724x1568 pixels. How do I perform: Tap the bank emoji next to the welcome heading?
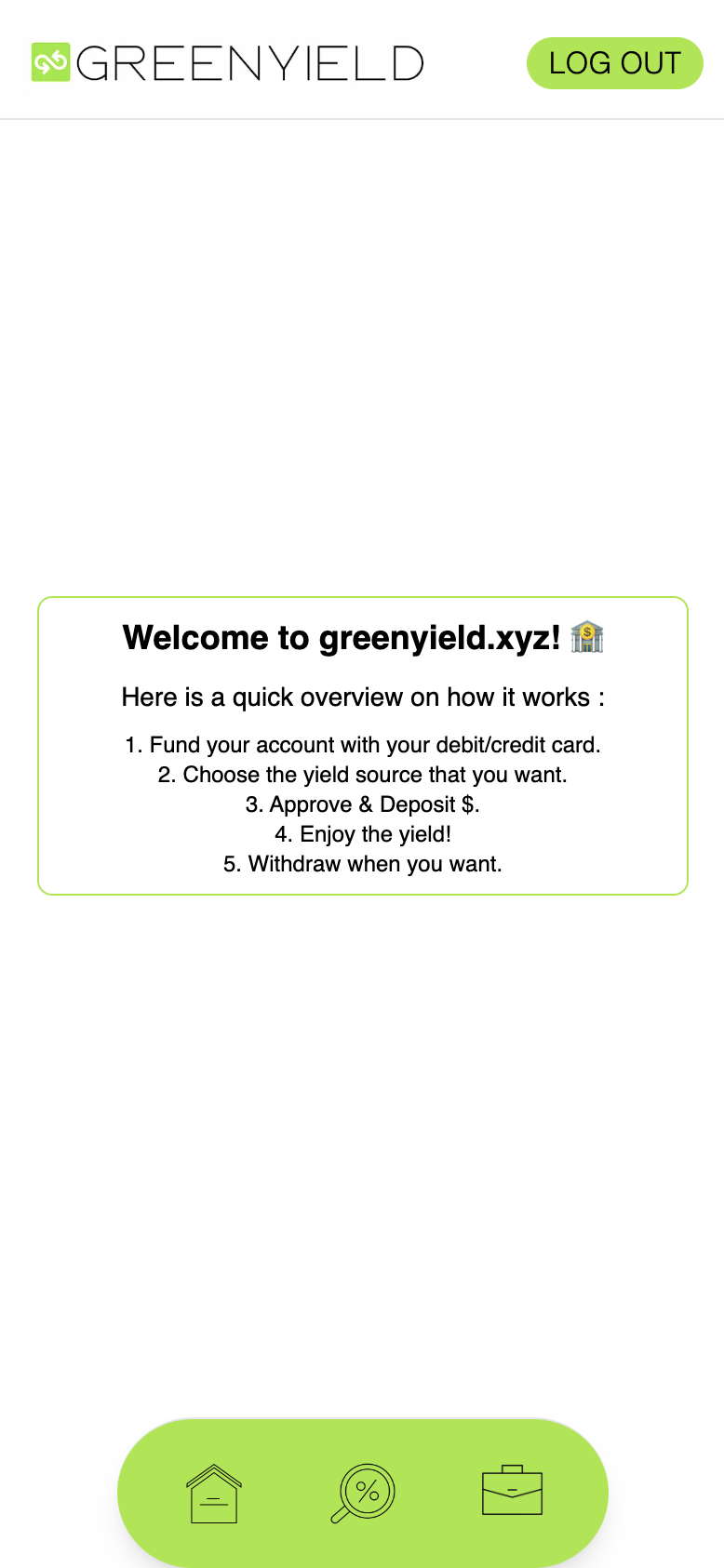coord(587,638)
